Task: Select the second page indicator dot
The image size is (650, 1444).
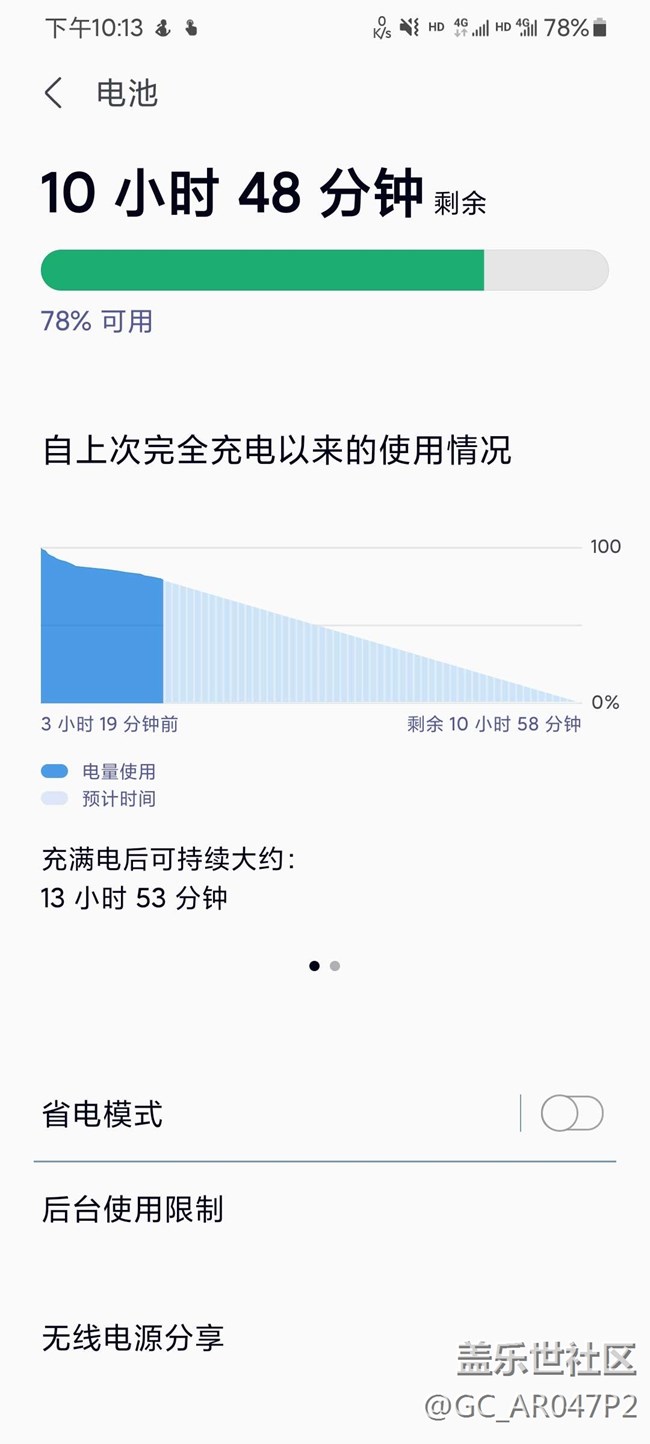Action: 335,966
